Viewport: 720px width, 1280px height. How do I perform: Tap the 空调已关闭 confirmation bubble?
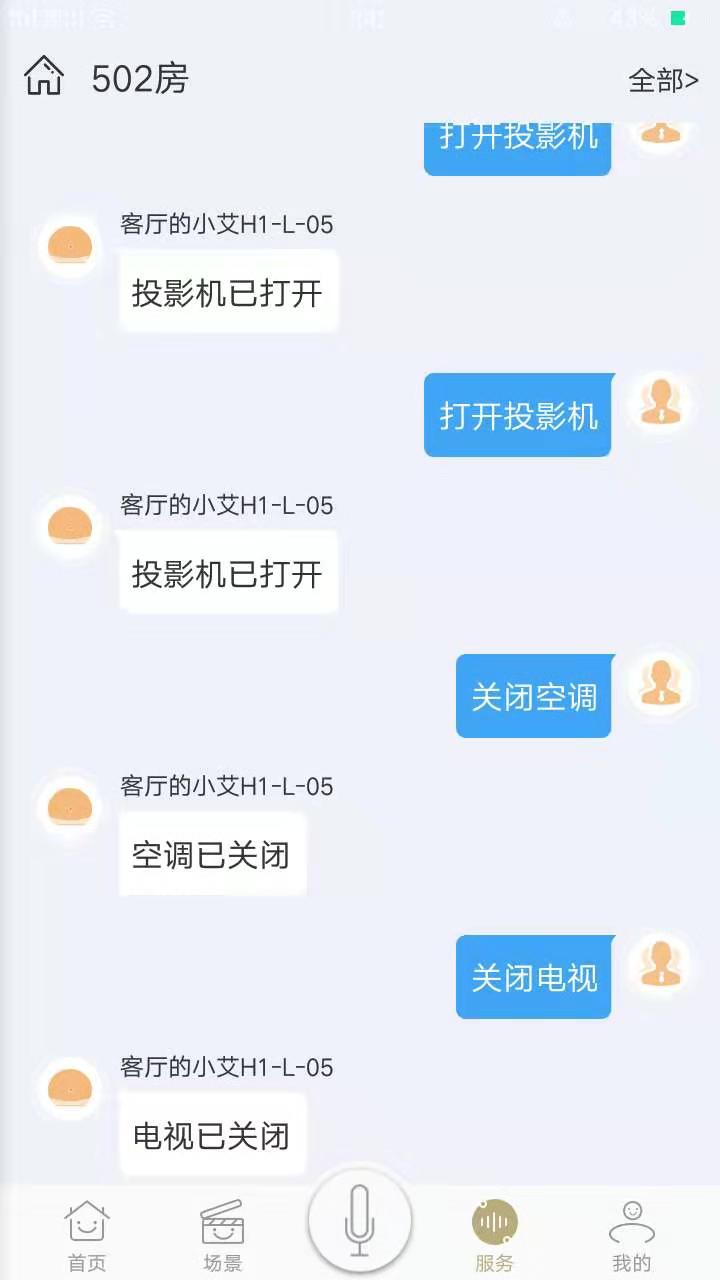[x=212, y=852]
